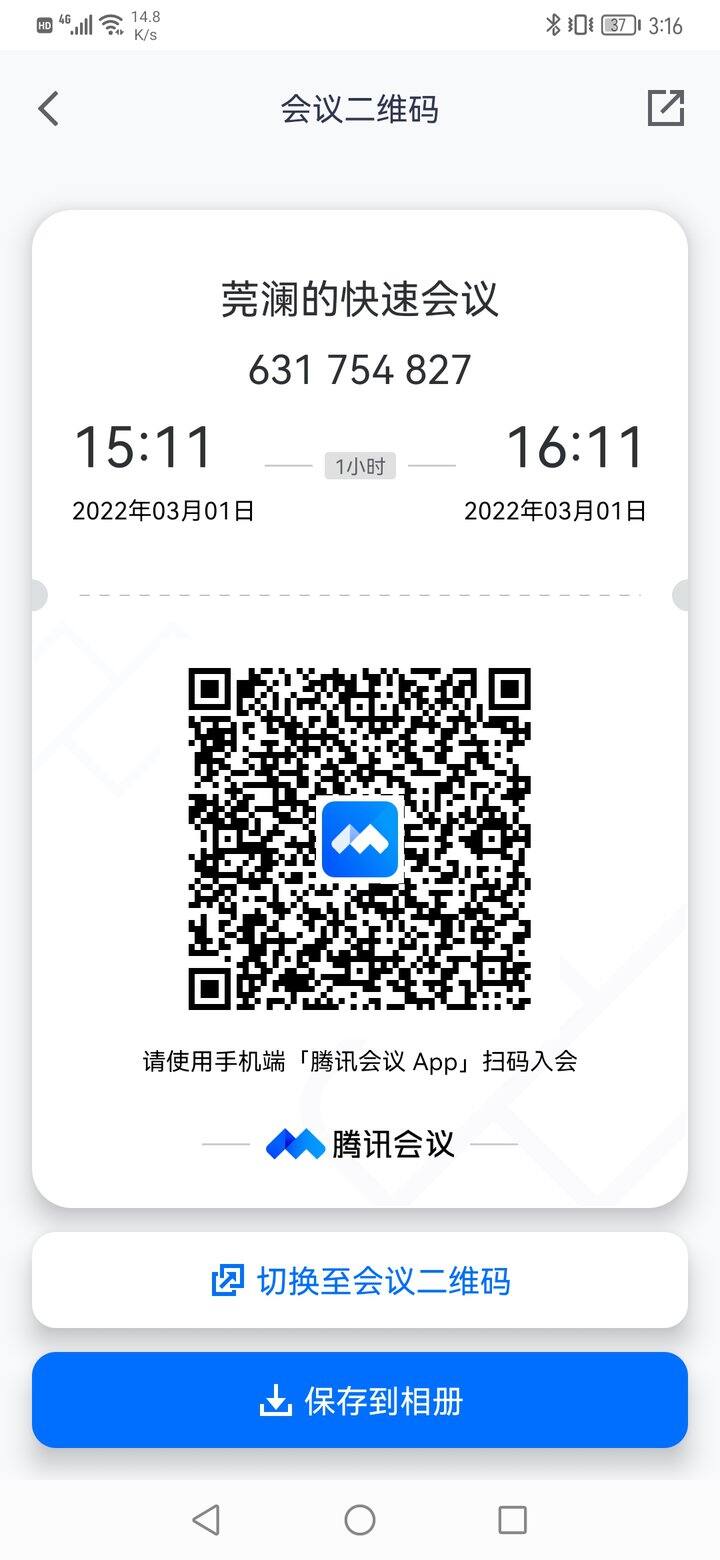Open recent apps from navigation bar
Viewport: 720px width, 1560px height.
[512, 1520]
